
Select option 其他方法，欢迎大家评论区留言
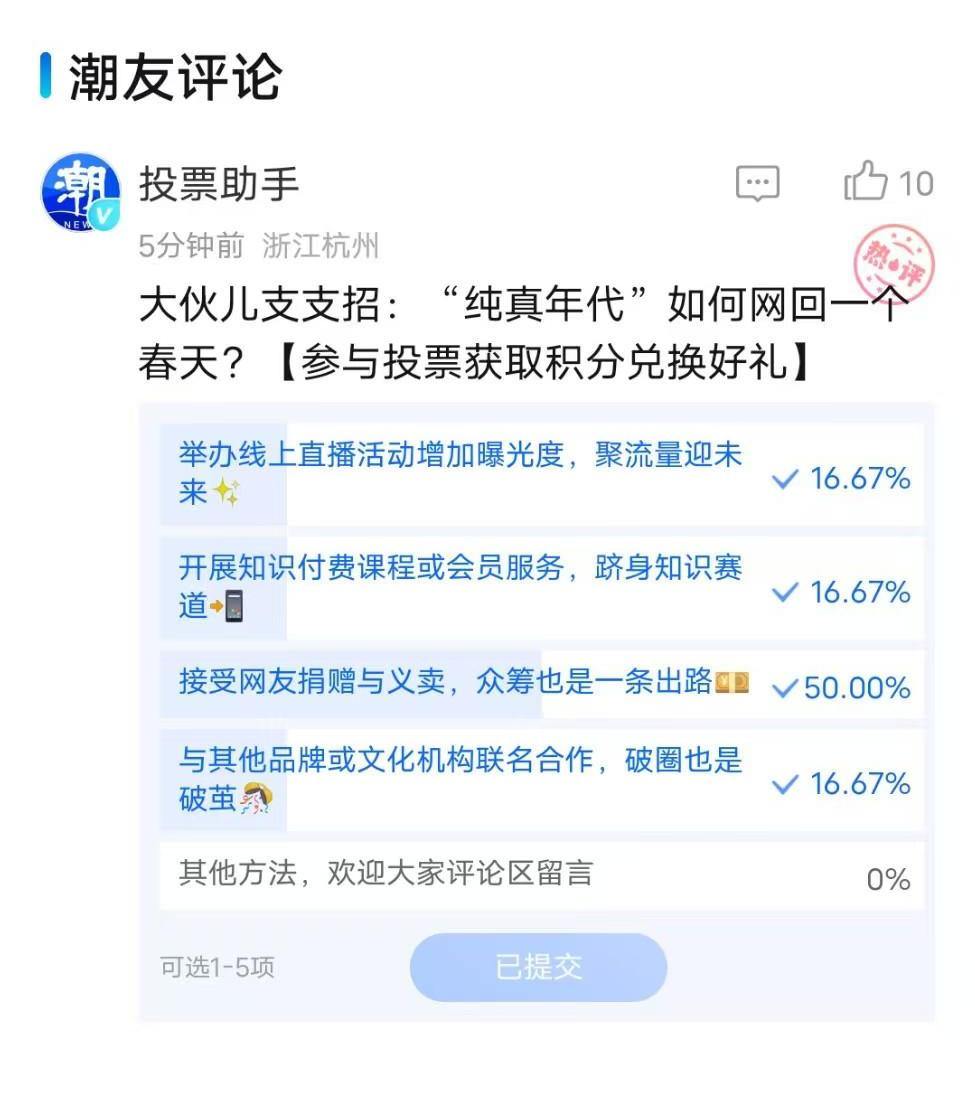coord(540,875)
